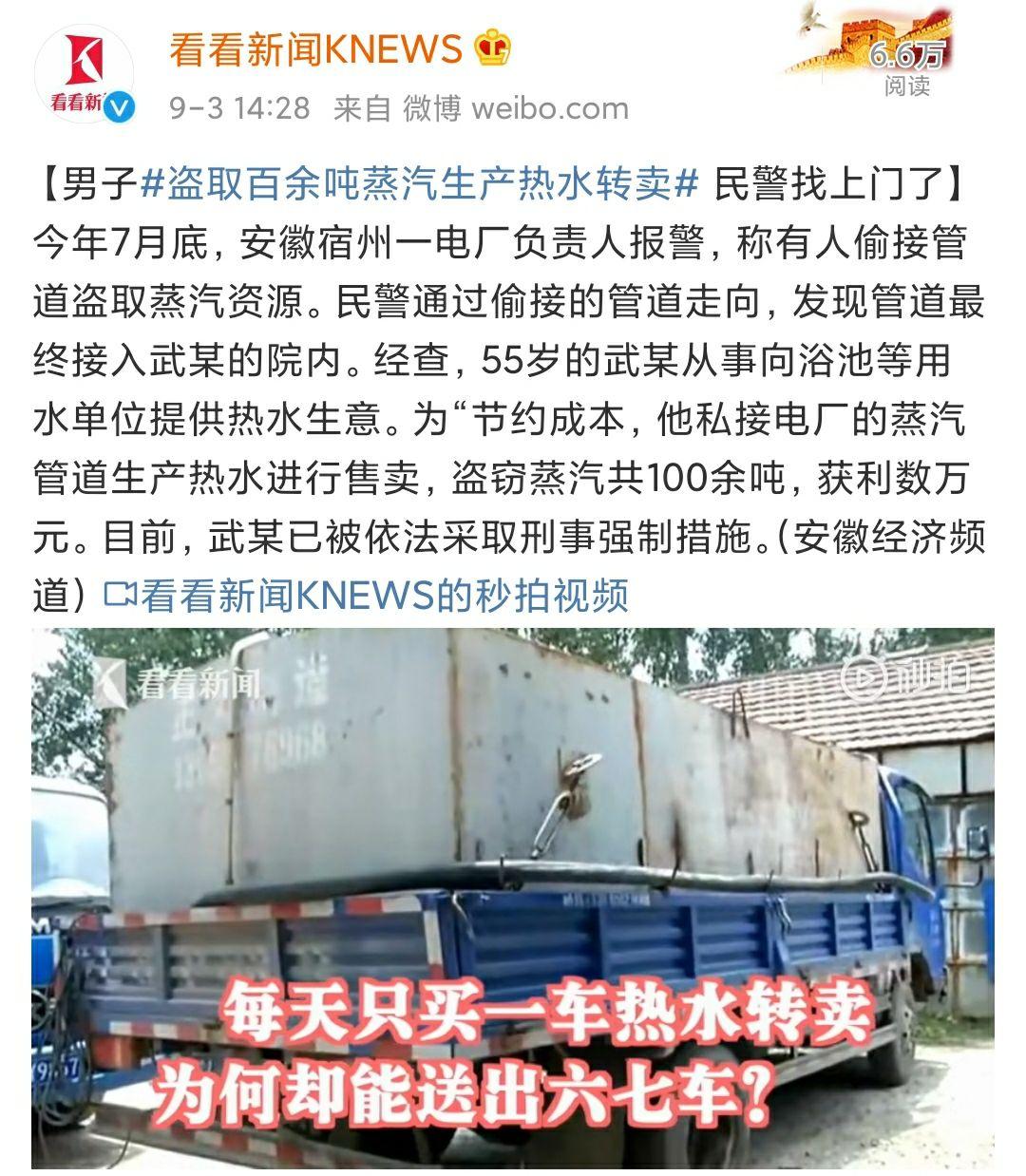This screenshot has width=1026, height=1176.
Task: Open the 看看新闻KNEWS account name
Action: pyautogui.click(x=315, y=49)
